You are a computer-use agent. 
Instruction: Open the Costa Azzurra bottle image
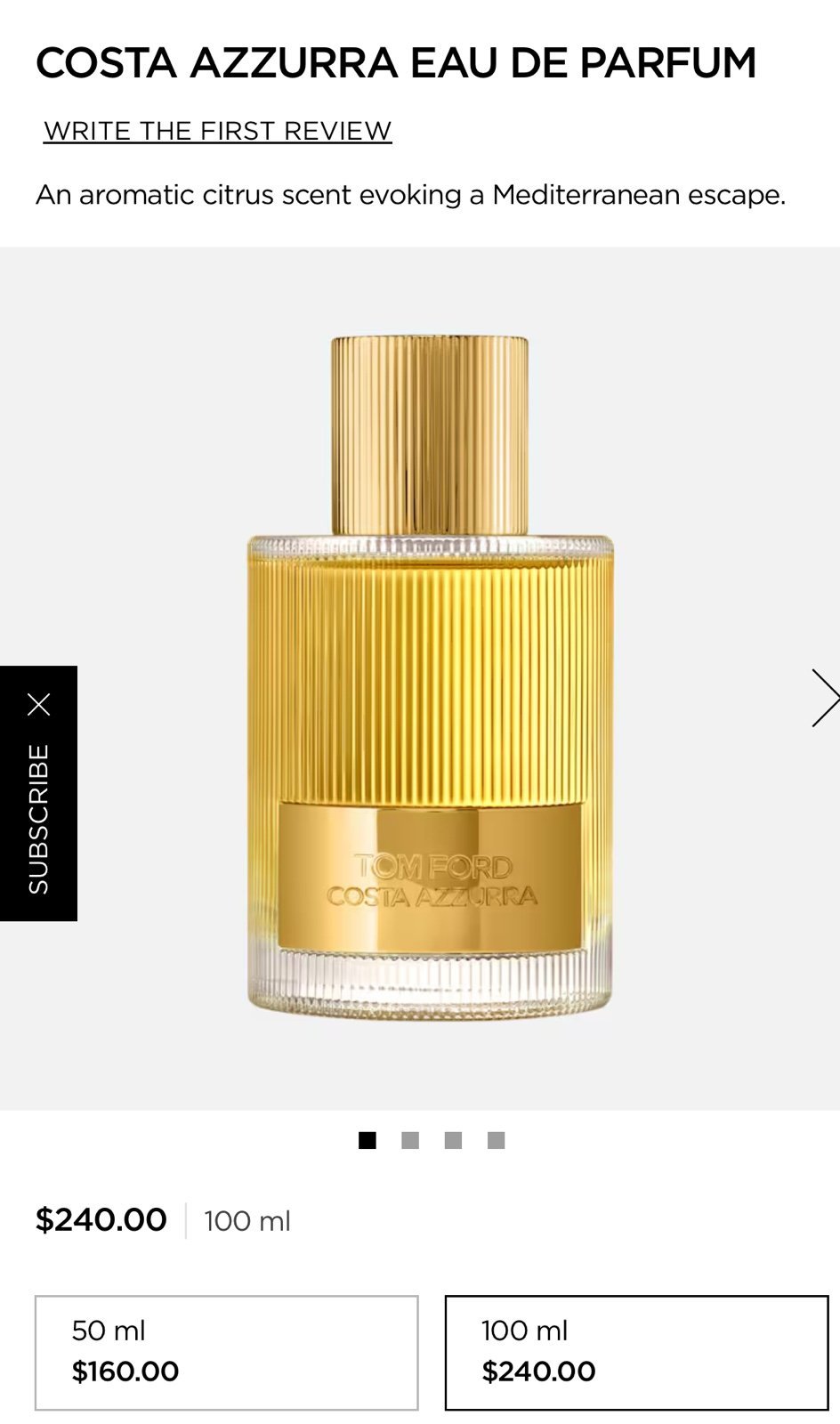click(430, 678)
